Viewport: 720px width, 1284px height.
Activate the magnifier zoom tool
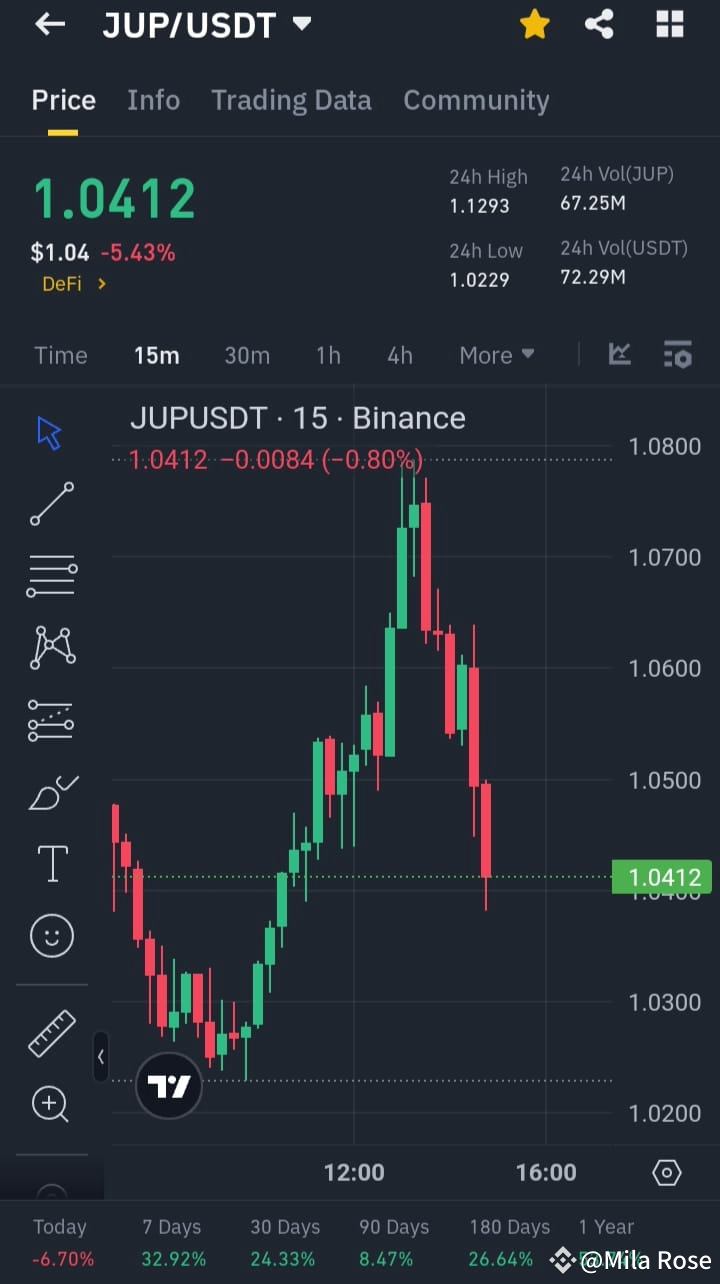tap(51, 1104)
